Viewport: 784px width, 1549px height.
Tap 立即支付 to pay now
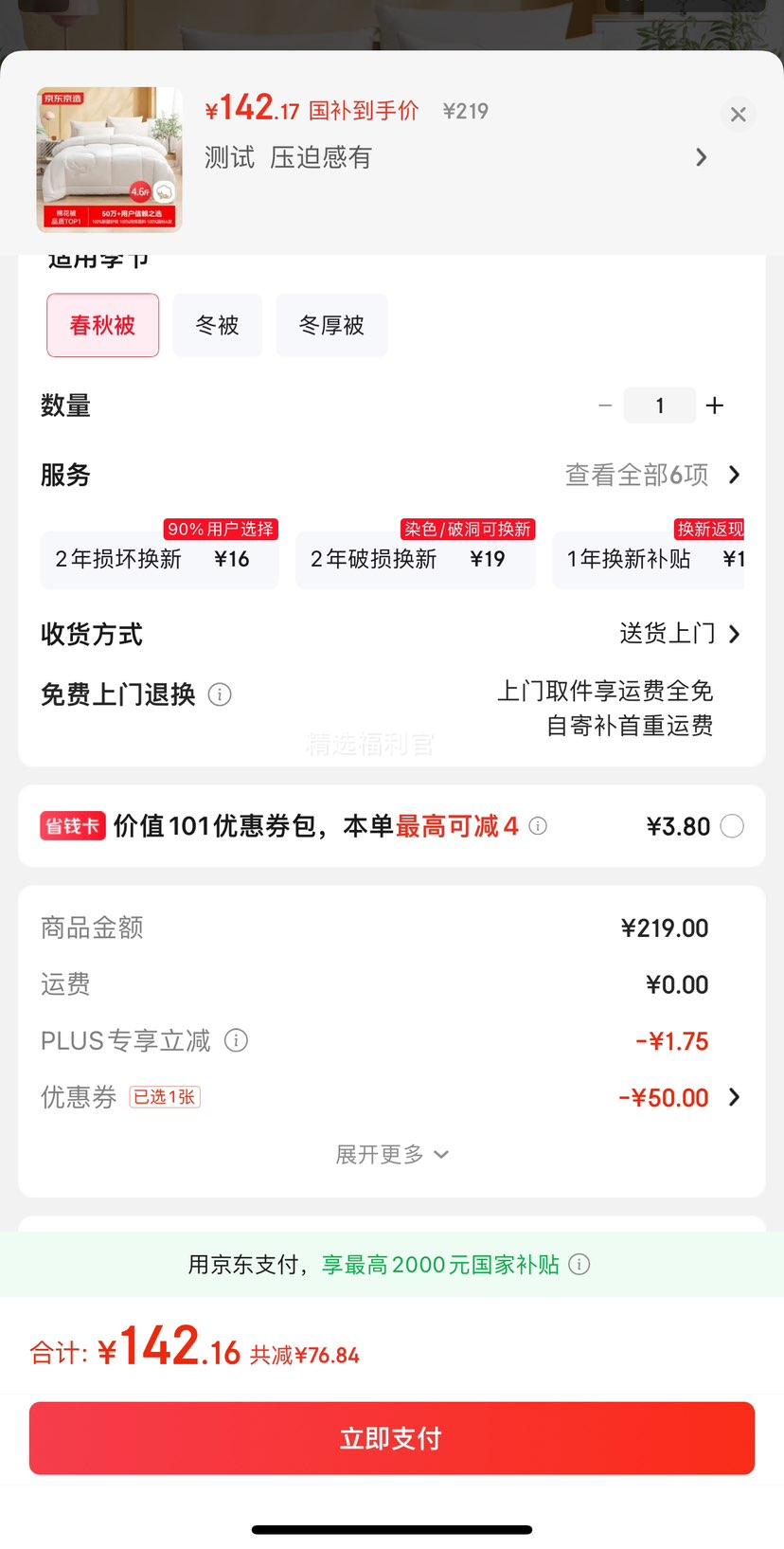click(x=391, y=1438)
